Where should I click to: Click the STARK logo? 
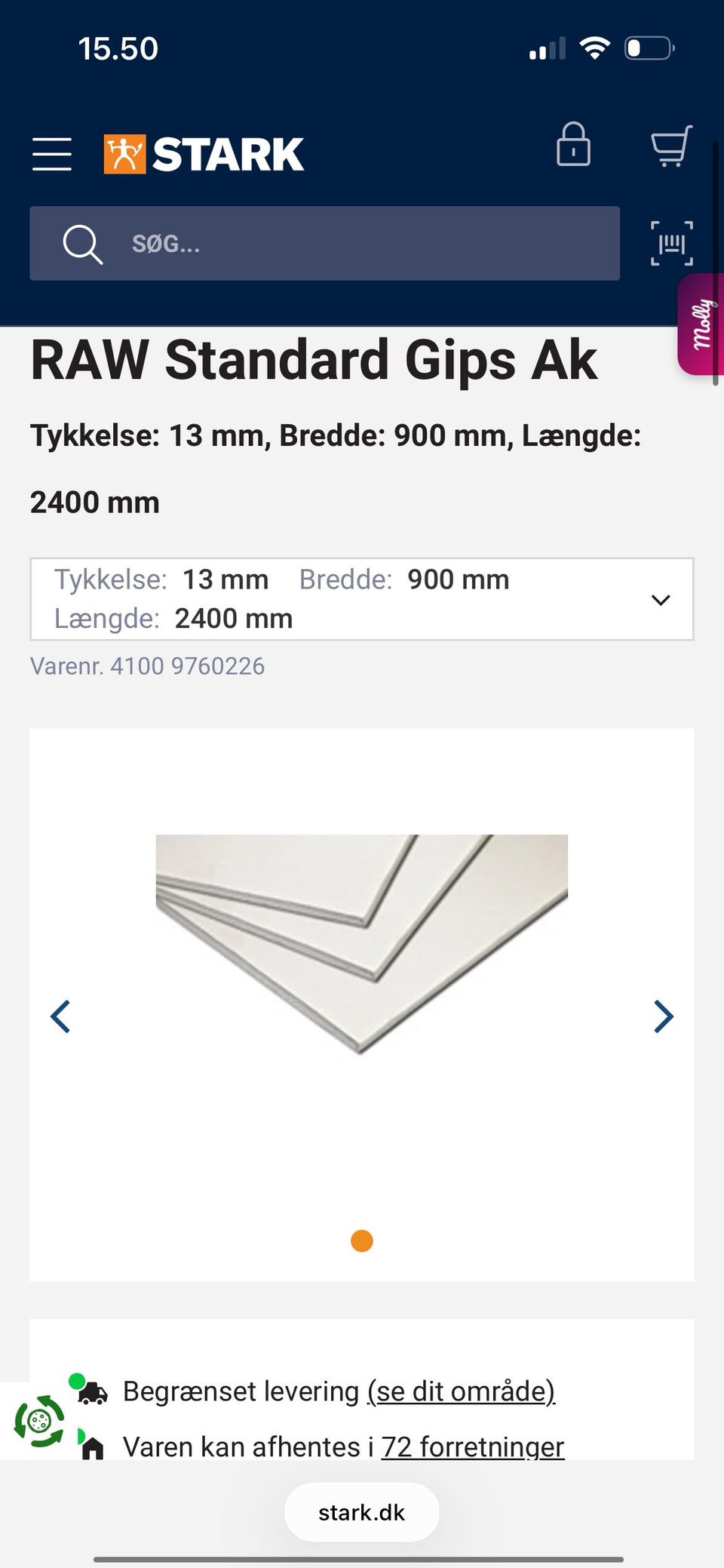pyautogui.click(x=202, y=152)
